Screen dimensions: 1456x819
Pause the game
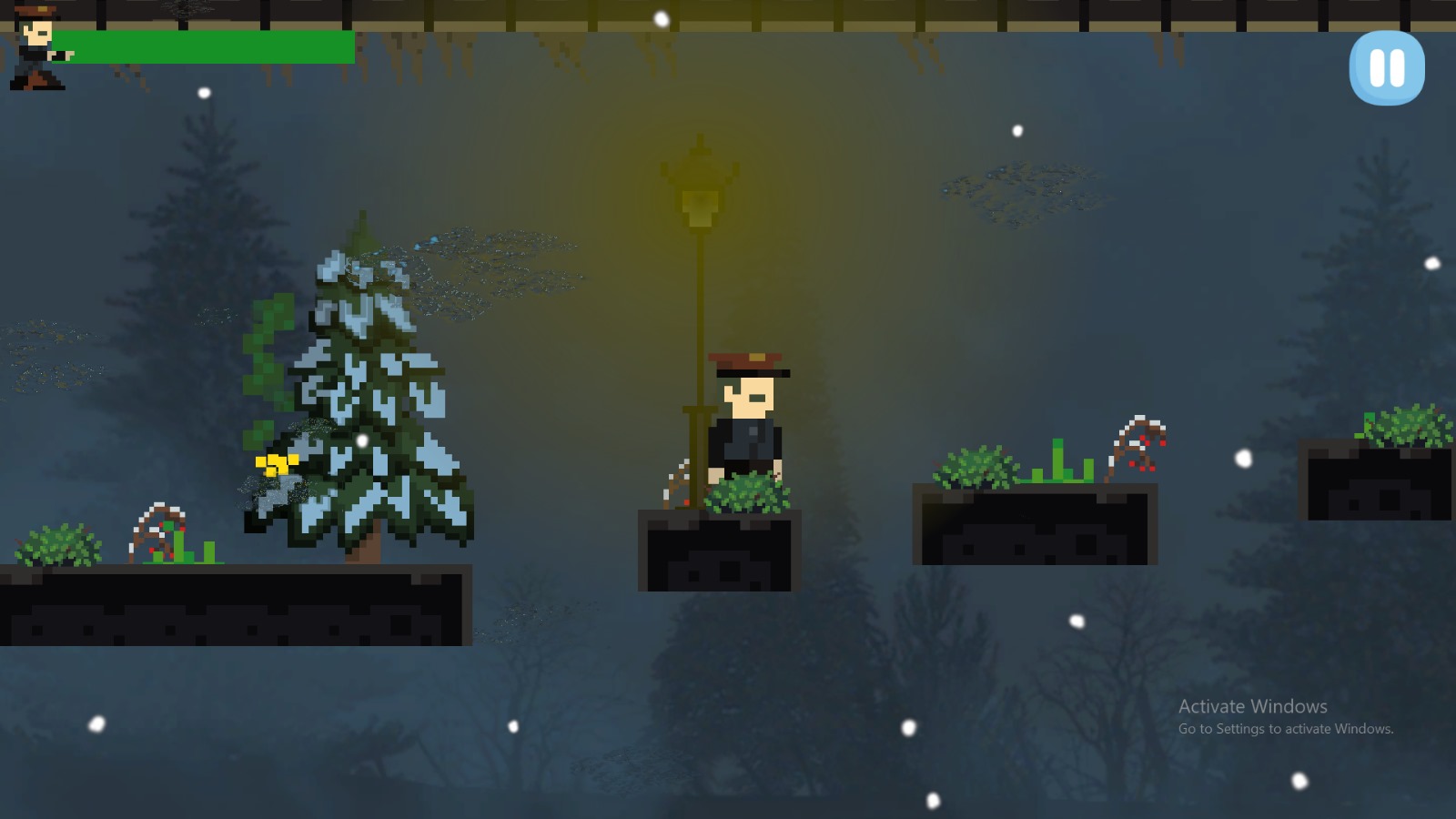tap(1387, 68)
